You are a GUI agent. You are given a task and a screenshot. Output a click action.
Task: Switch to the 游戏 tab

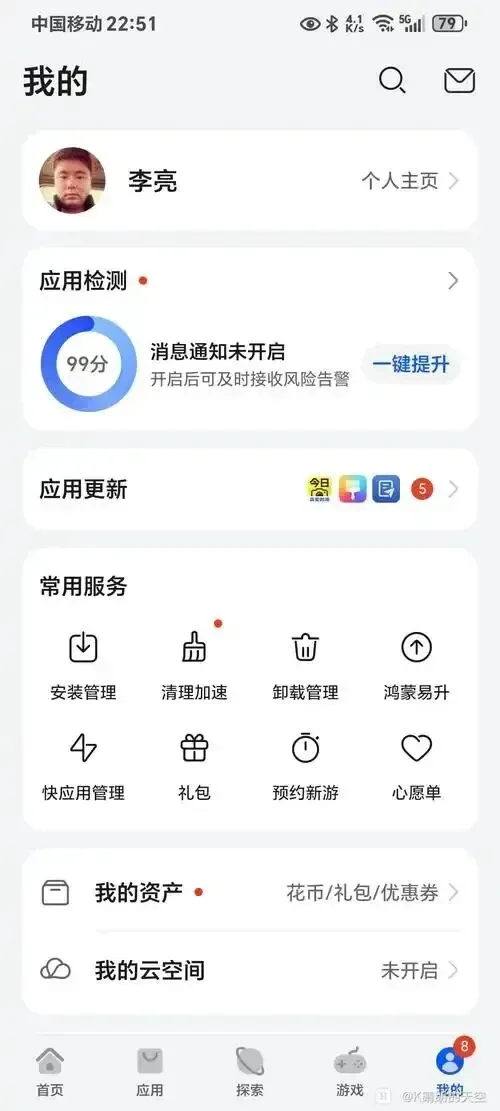click(350, 1071)
